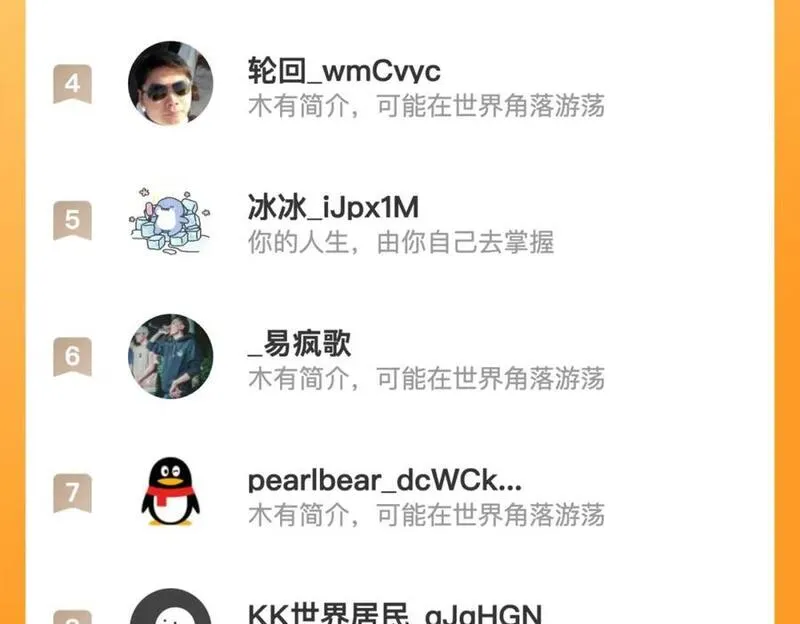View the user _易疯歌
This screenshot has height=624, width=800.
(x=399, y=357)
